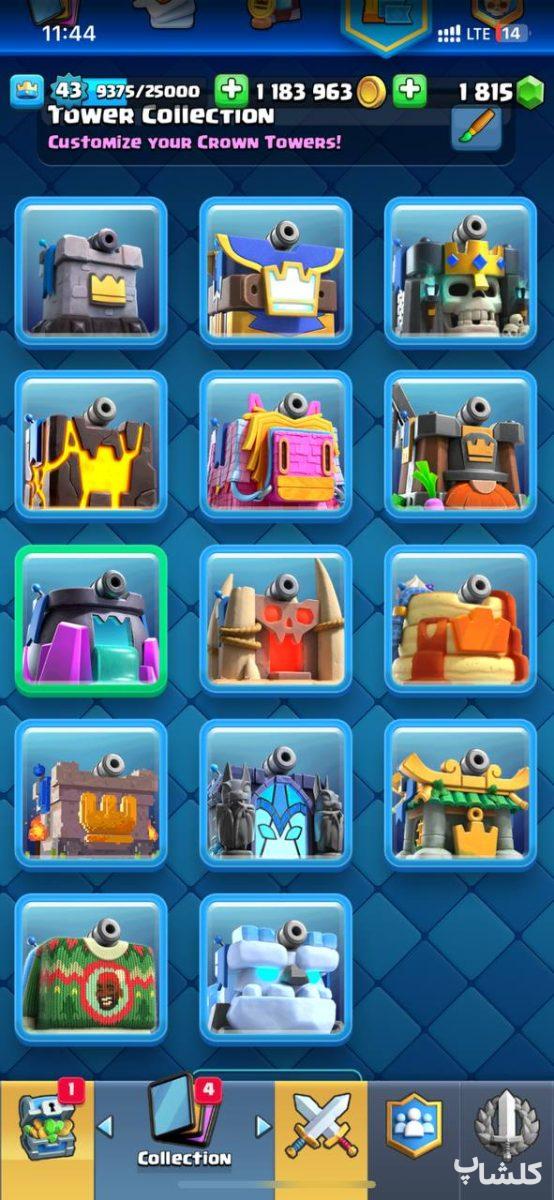The image size is (554, 1200).
Task: Pick the pancake stack tower skin
Action: tap(461, 620)
